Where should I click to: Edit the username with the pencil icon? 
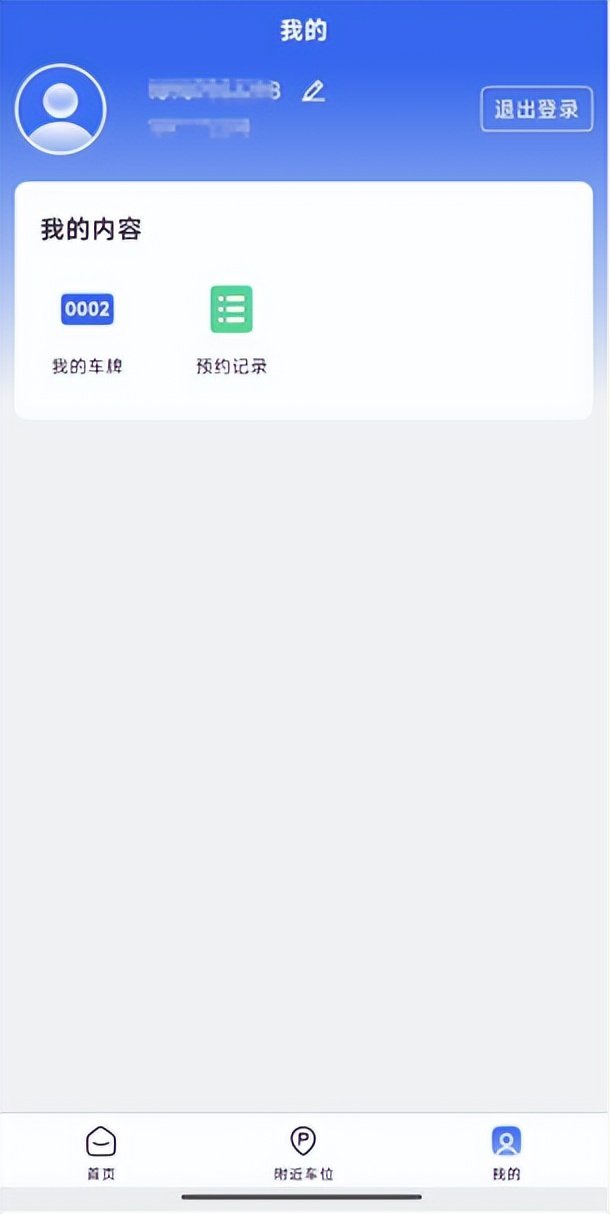[314, 92]
